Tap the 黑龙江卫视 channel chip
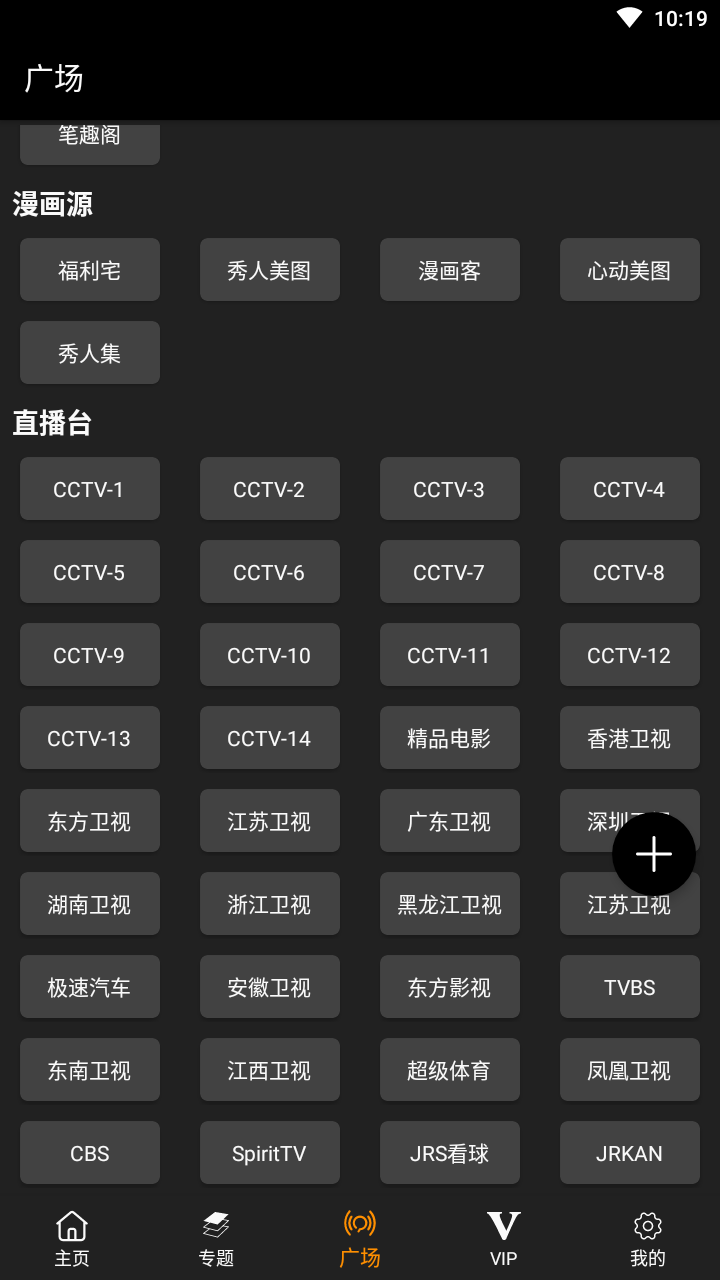720x1280 pixels. pos(449,904)
